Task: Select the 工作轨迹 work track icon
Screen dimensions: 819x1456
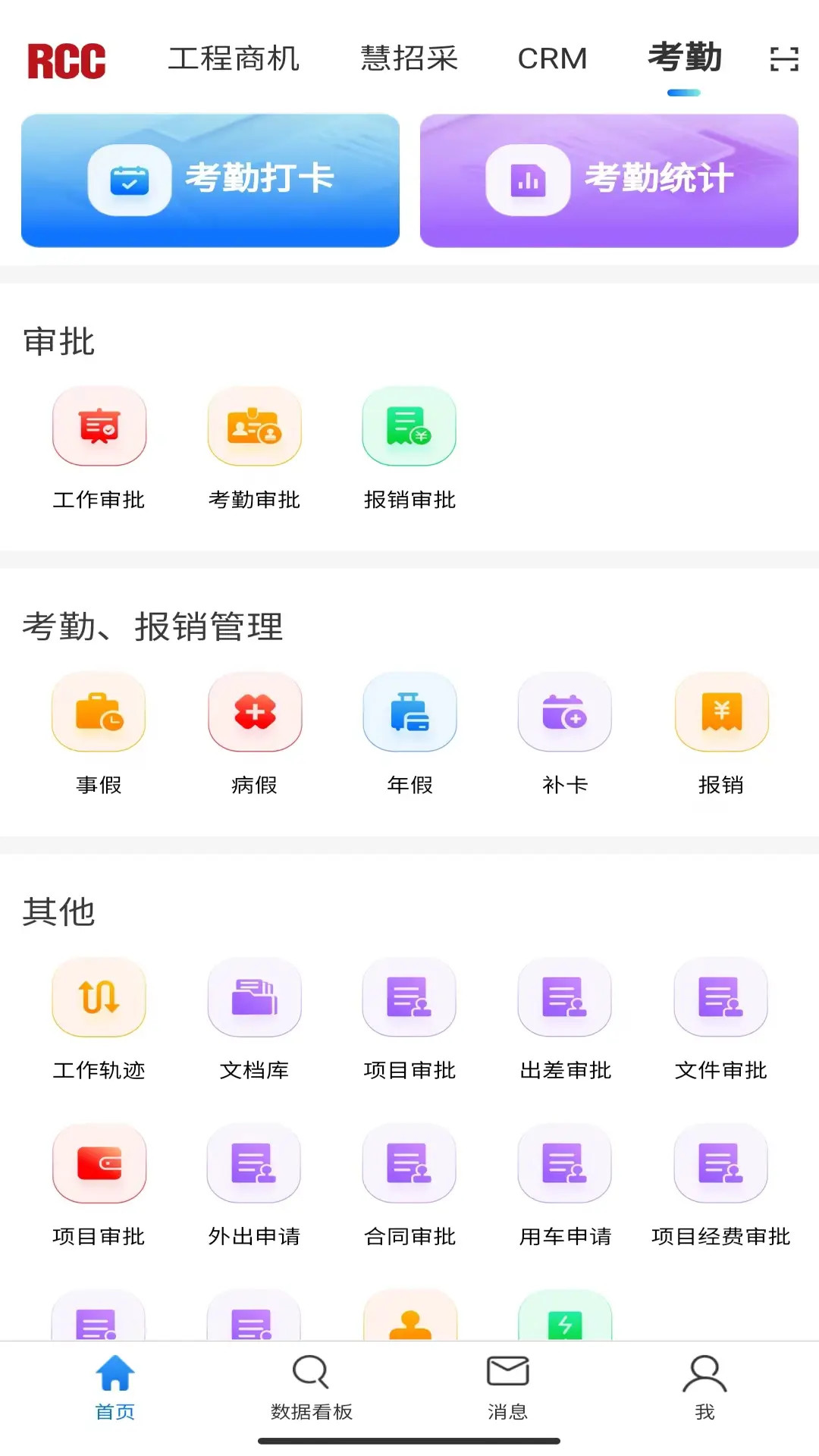Action: pyautogui.click(x=99, y=997)
